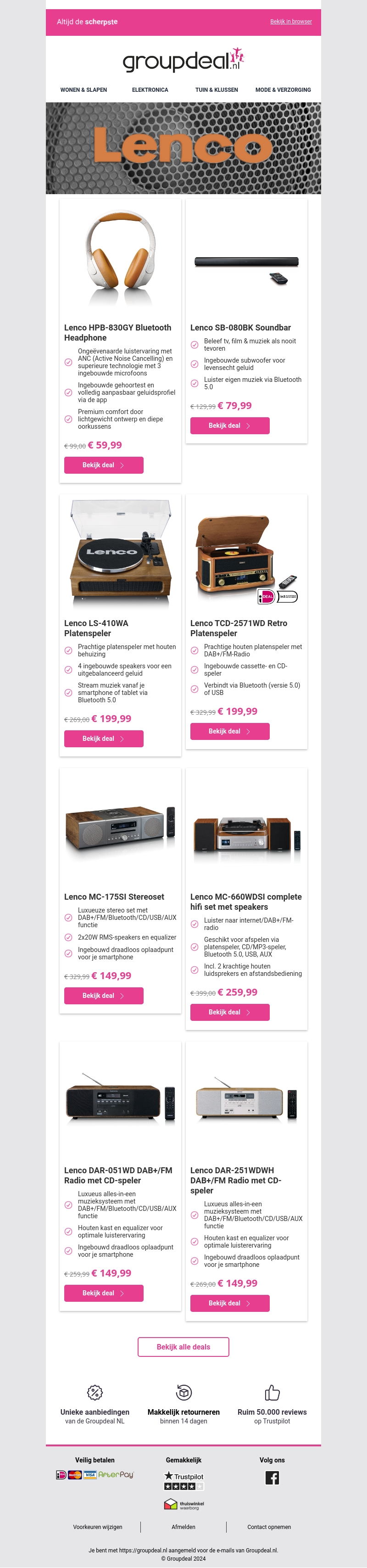Open 'Contact opnemen' in the footer

(269, 1527)
